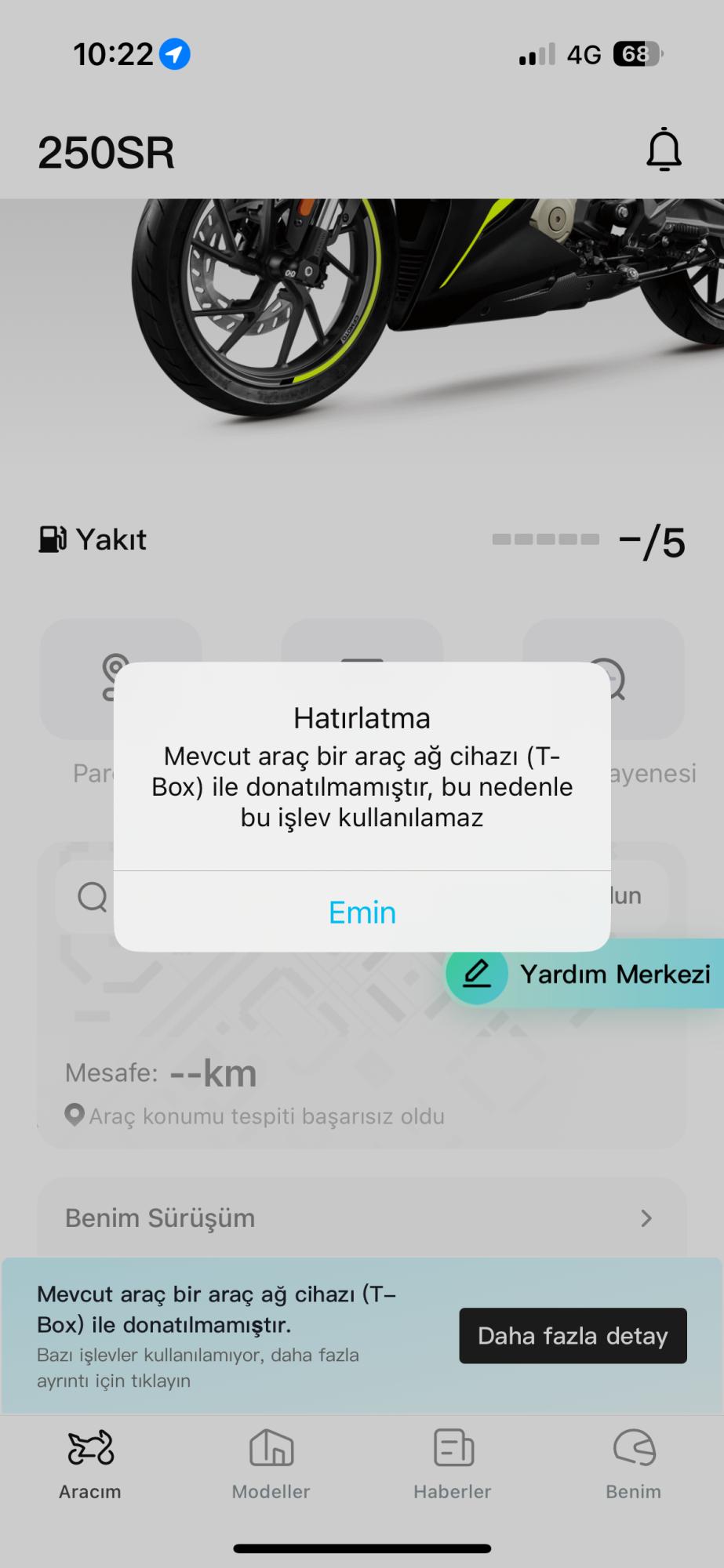The image size is (724, 1568).
Task: Open the notifications bell
Action: pyautogui.click(x=664, y=150)
